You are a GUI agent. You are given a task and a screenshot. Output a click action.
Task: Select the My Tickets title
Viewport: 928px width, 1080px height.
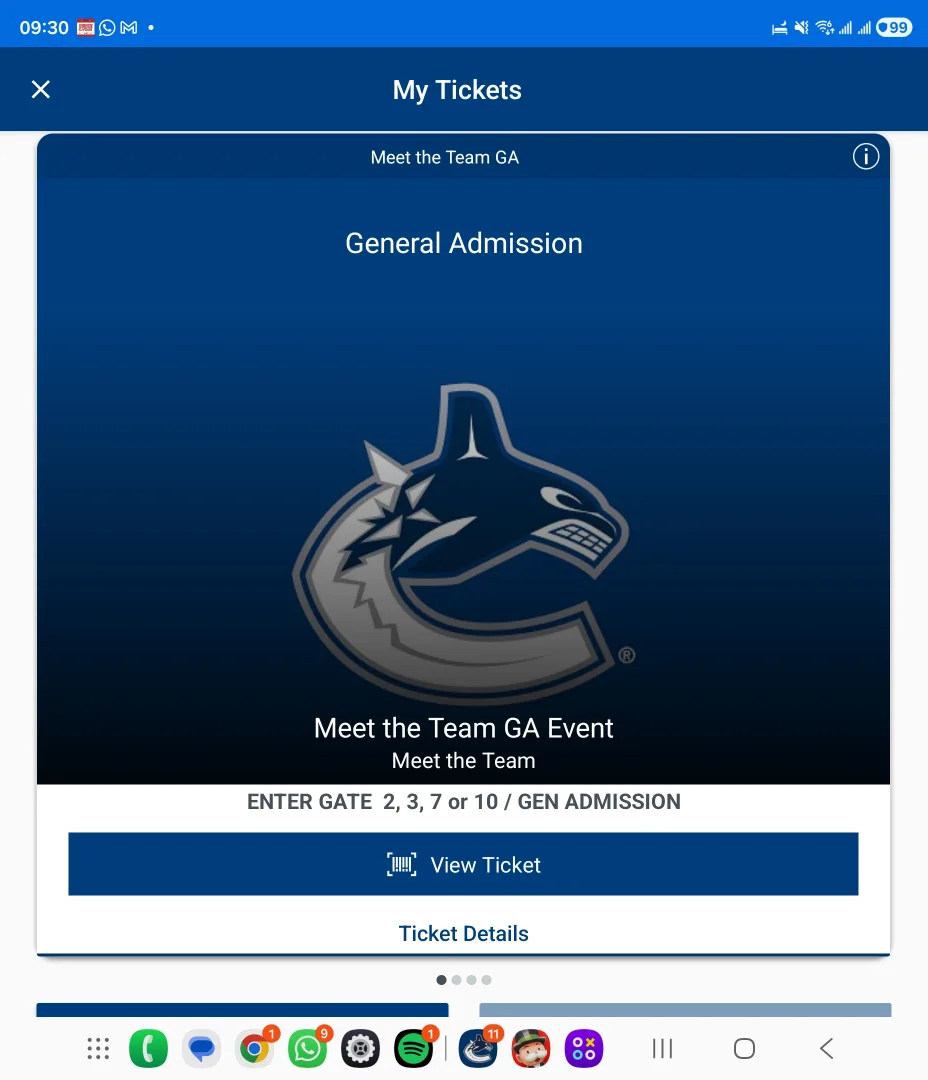coord(457,90)
